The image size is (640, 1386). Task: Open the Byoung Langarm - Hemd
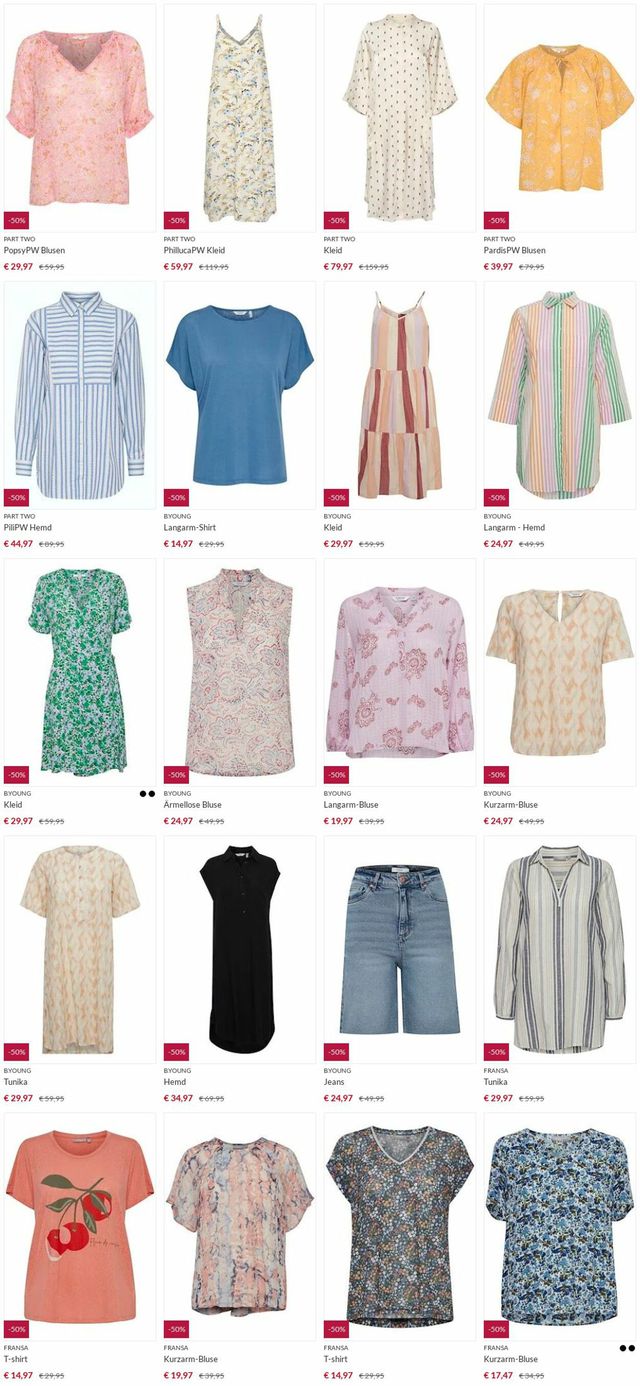pyautogui.click(x=559, y=393)
